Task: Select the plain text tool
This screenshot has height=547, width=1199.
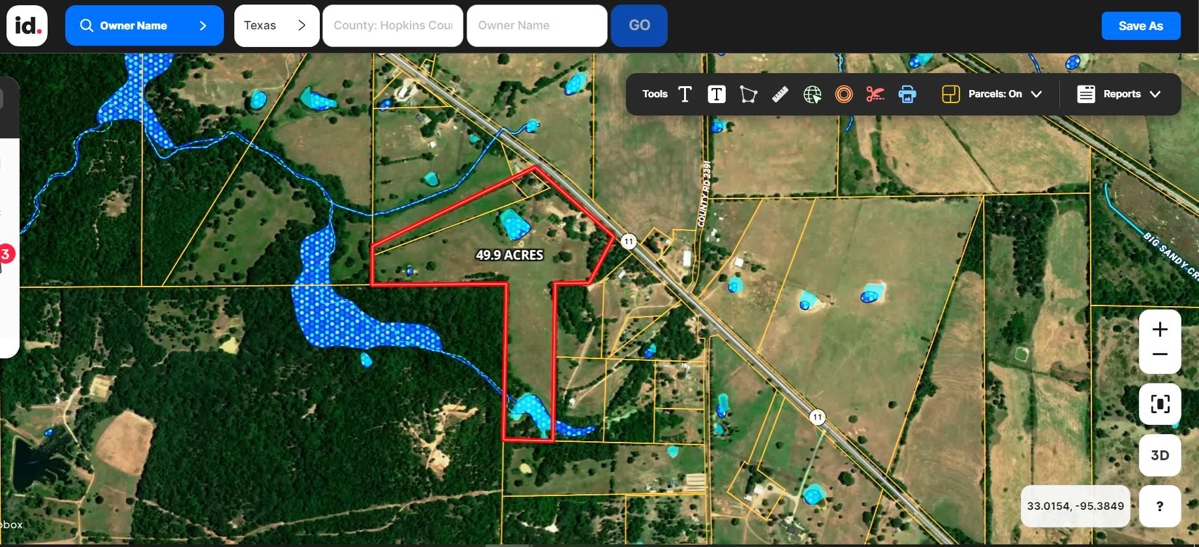Action: [x=685, y=94]
